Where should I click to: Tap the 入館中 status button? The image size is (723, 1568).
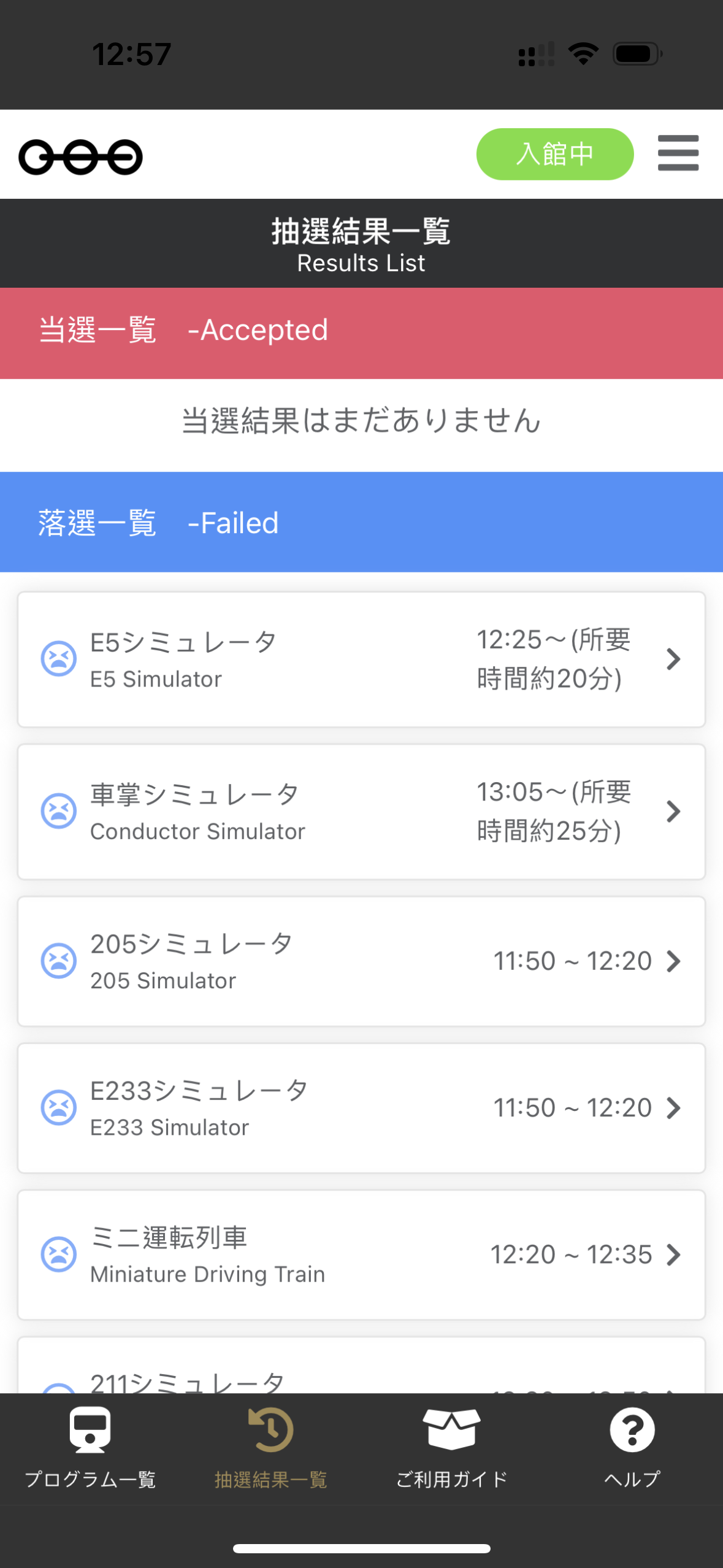[x=554, y=154]
